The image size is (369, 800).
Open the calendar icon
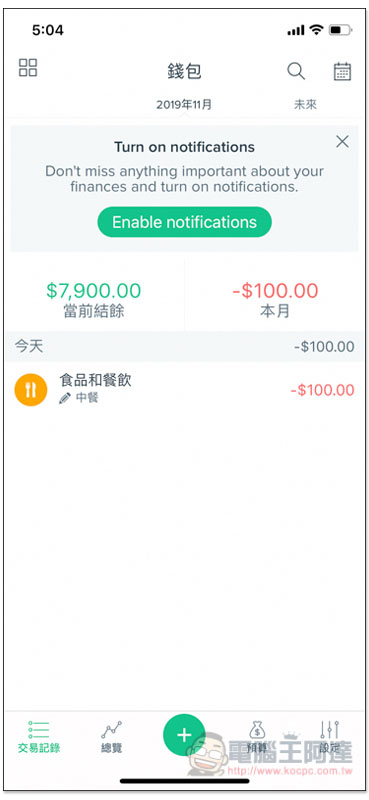(x=342, y=71)
